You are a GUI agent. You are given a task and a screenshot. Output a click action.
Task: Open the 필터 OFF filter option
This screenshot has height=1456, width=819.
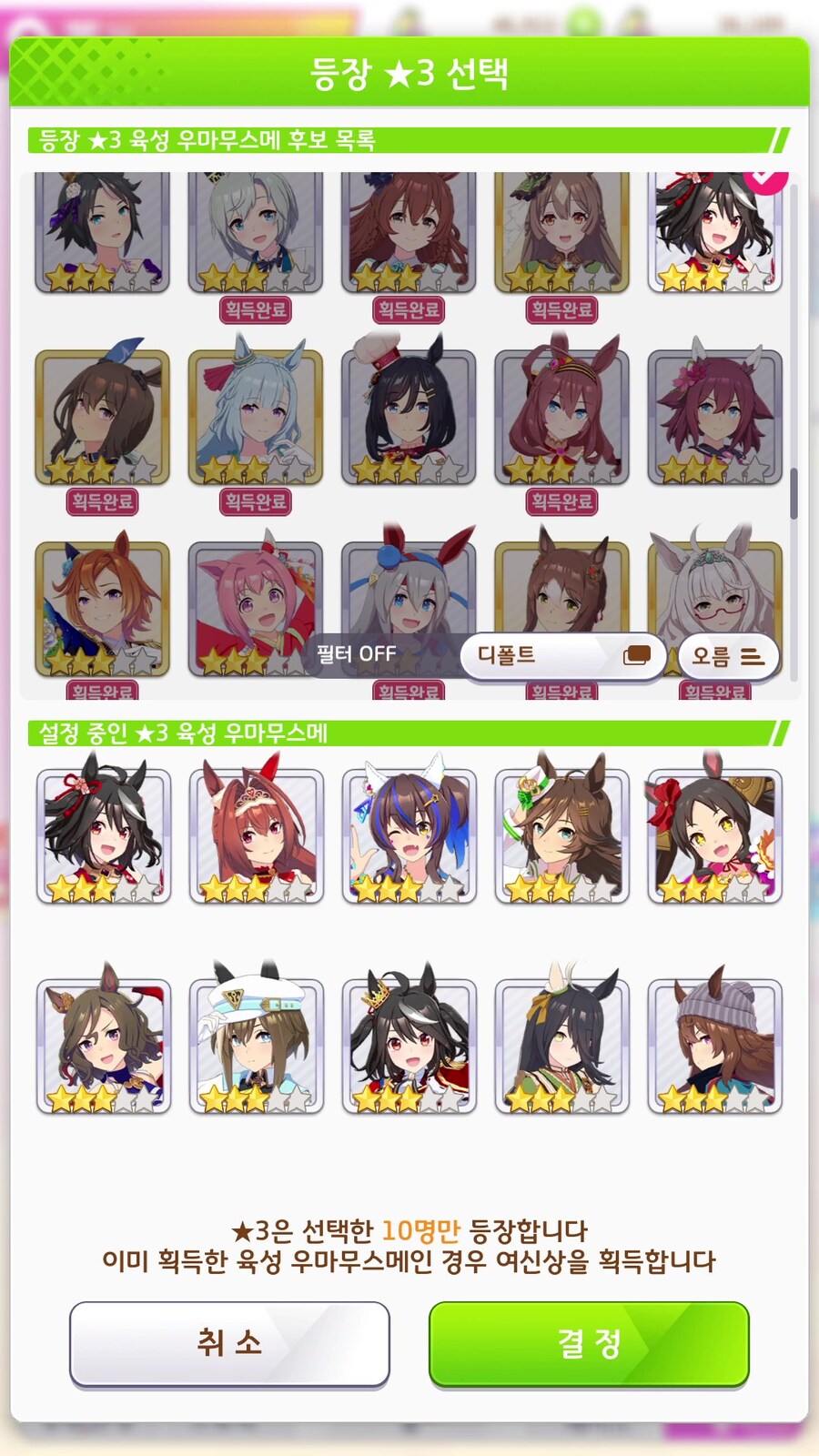point(356,653)
